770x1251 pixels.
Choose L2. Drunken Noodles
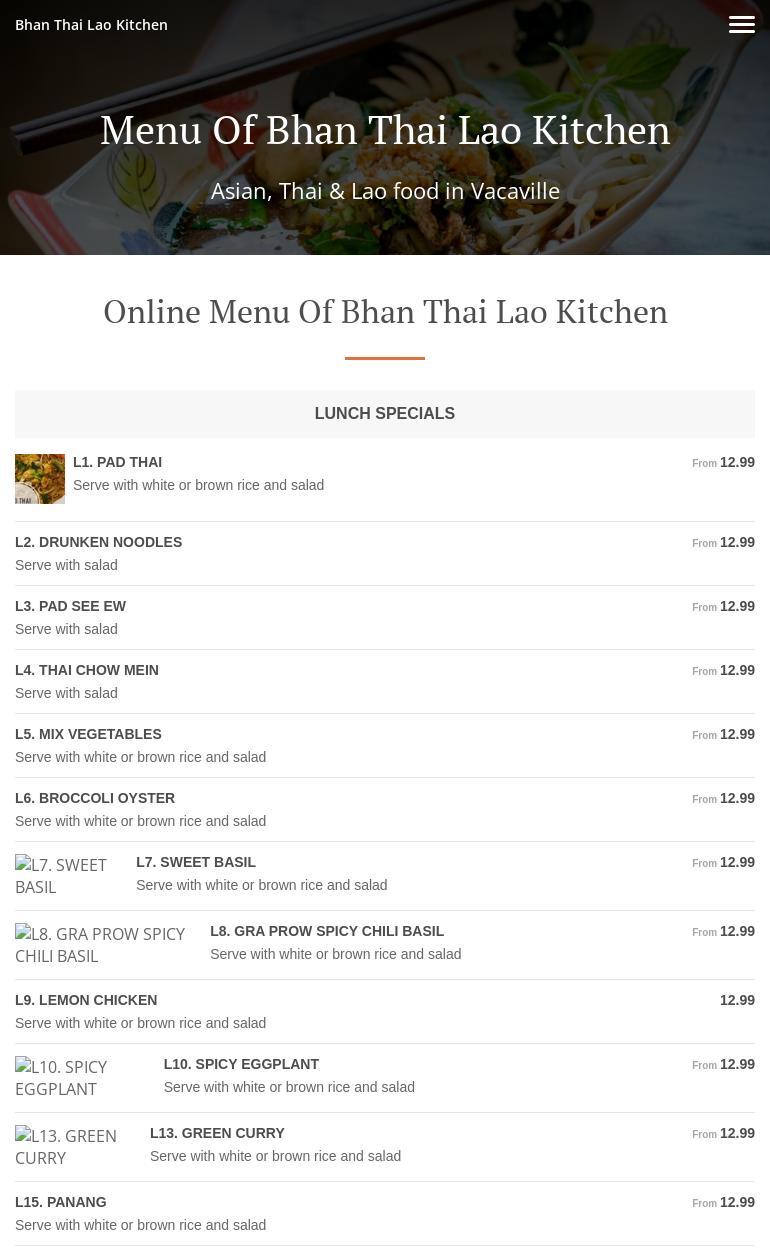click(x=99, y=543)
